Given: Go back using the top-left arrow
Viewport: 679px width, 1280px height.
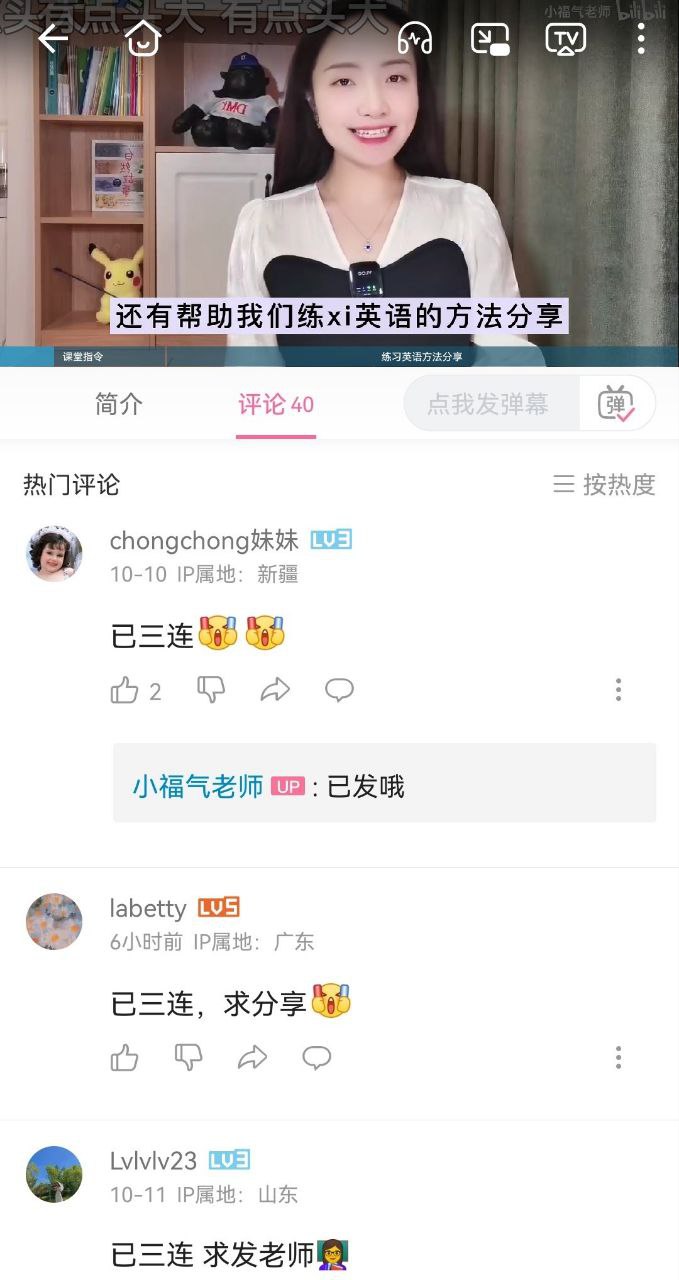Looking at the screenshot, I should point(52,39).
